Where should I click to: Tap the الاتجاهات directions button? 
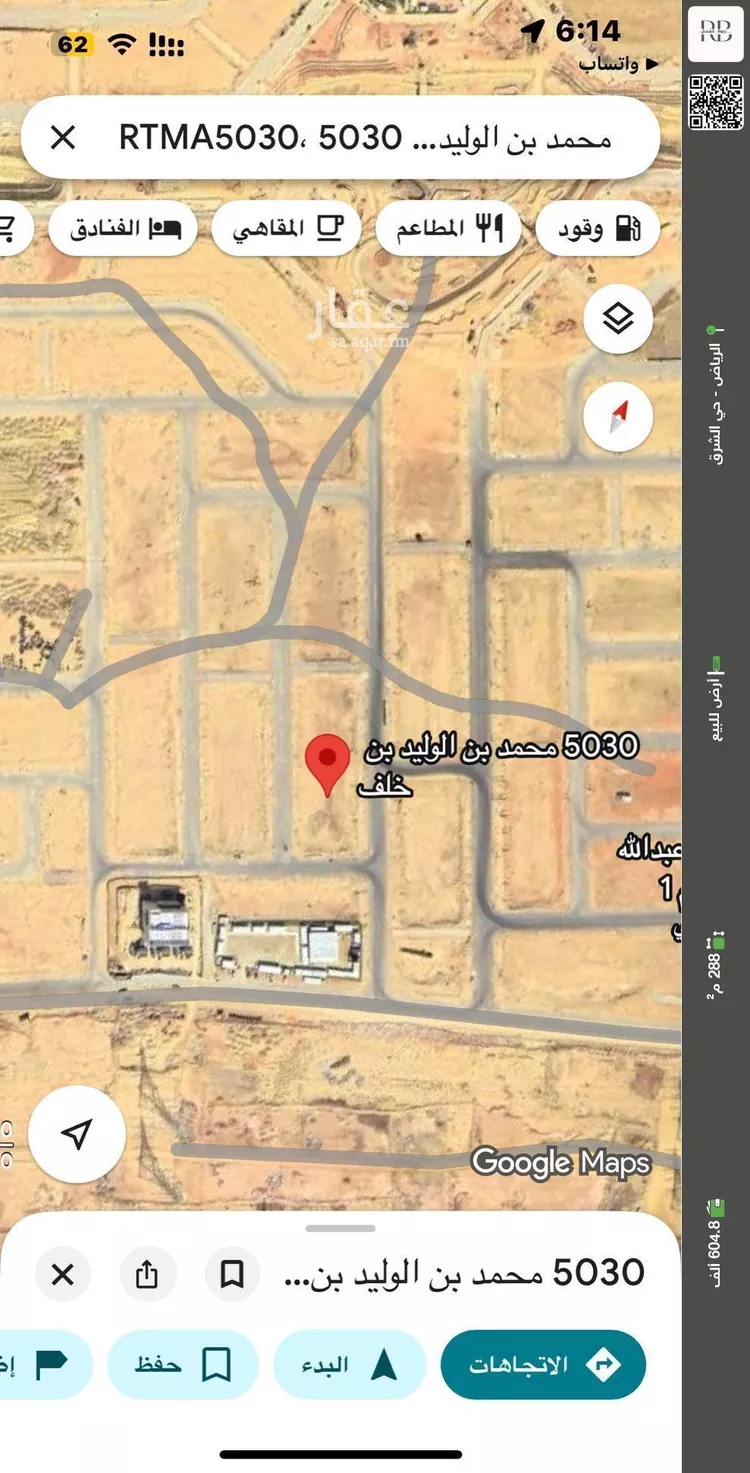coord(543,1363)
